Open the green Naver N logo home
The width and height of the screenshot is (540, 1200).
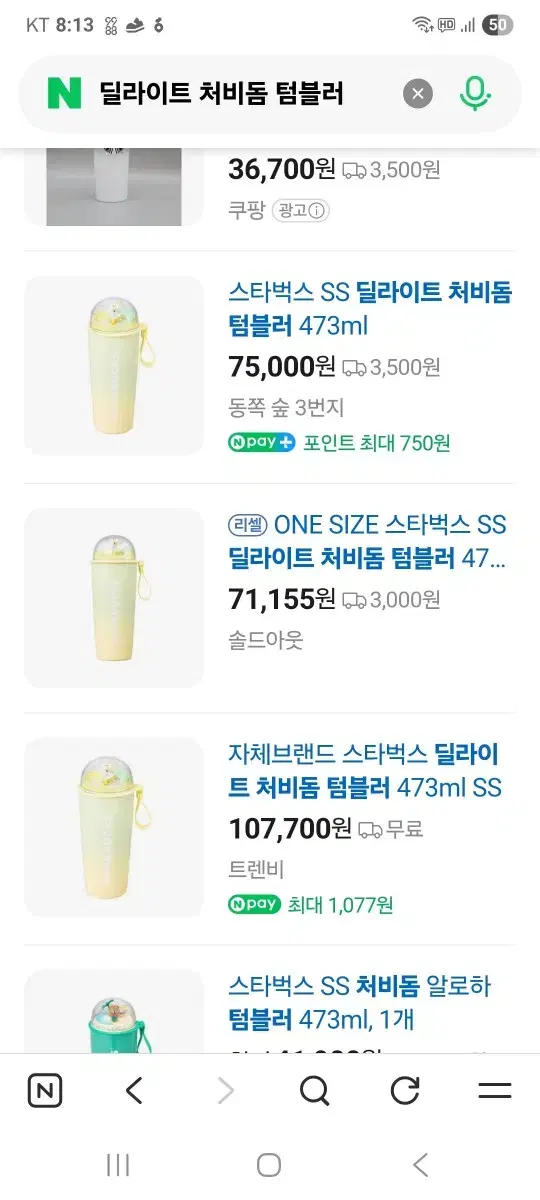click(x=64, y=94)
